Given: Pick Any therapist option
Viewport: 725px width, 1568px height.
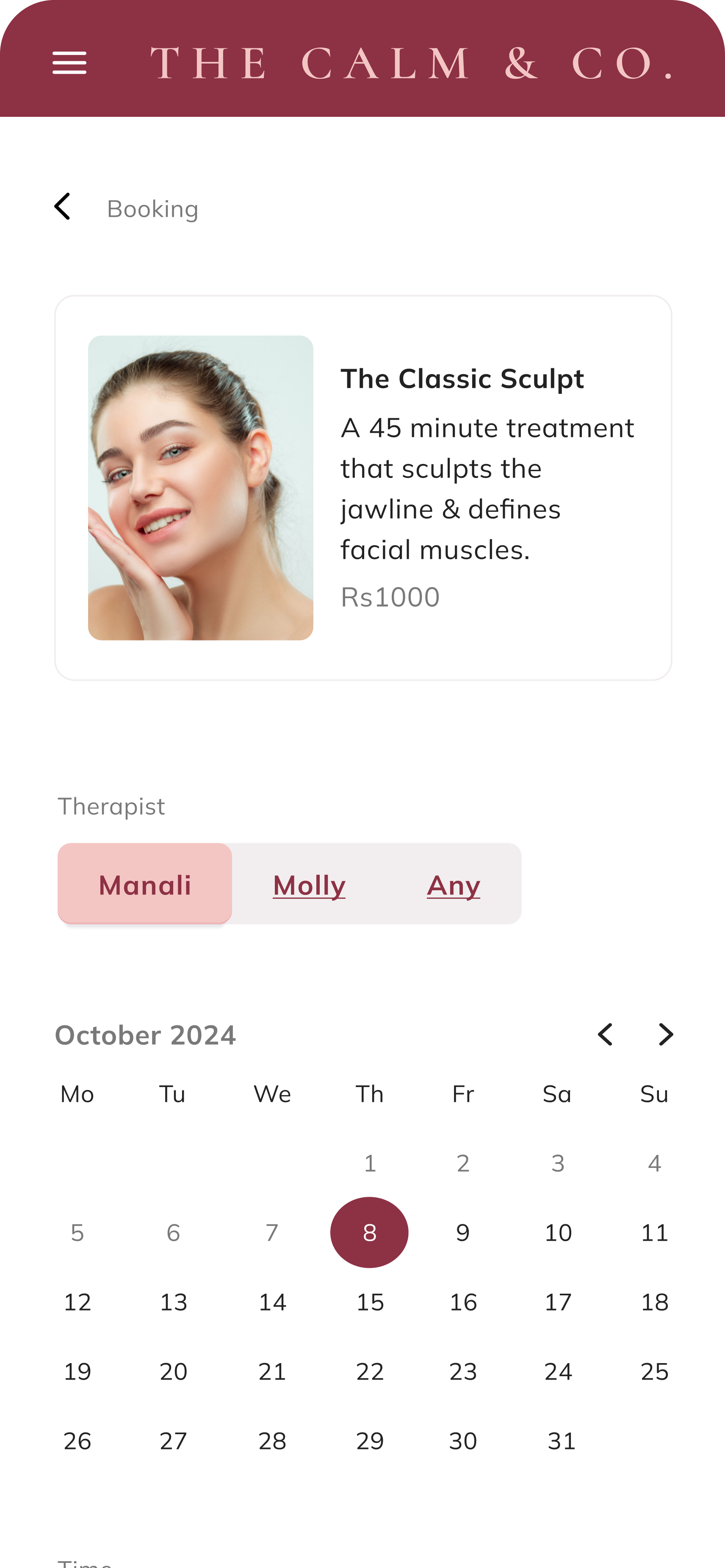Looking at the screenshot, I should [454, 884].
